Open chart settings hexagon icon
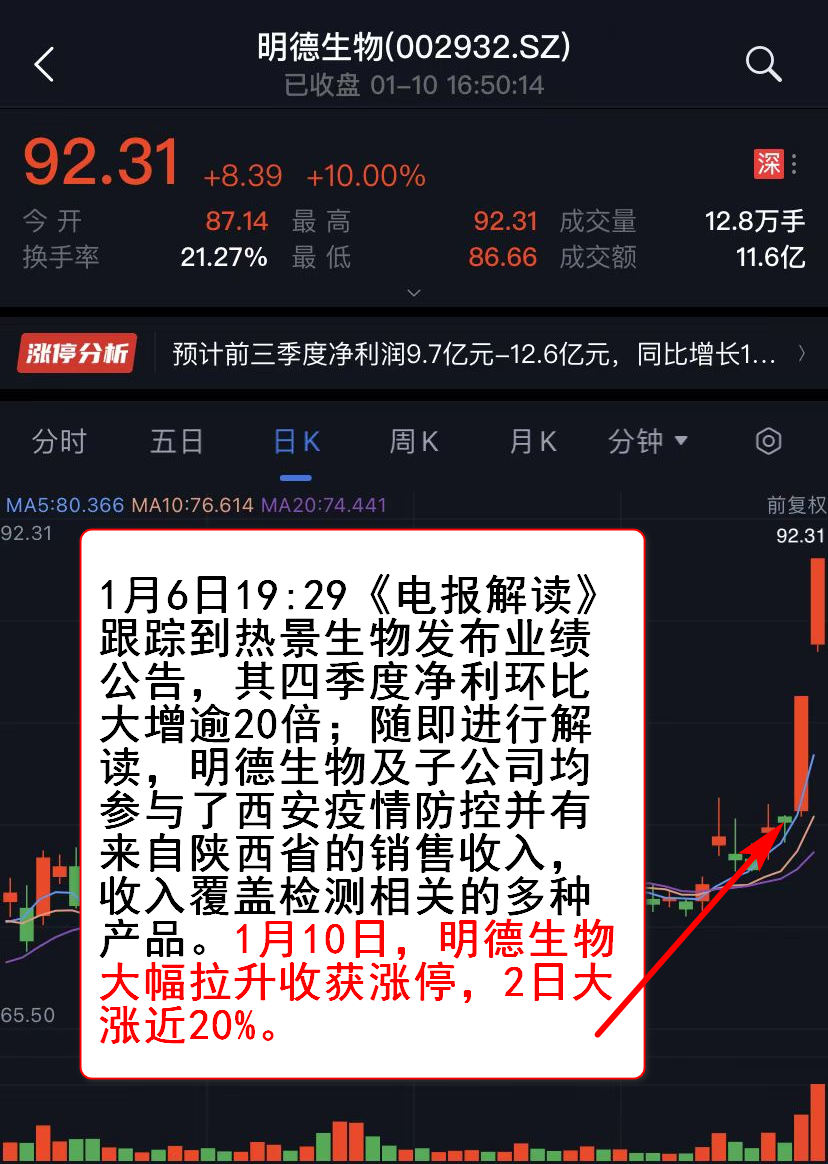This screenshot has height=1164, width=828. coord(768,441)
